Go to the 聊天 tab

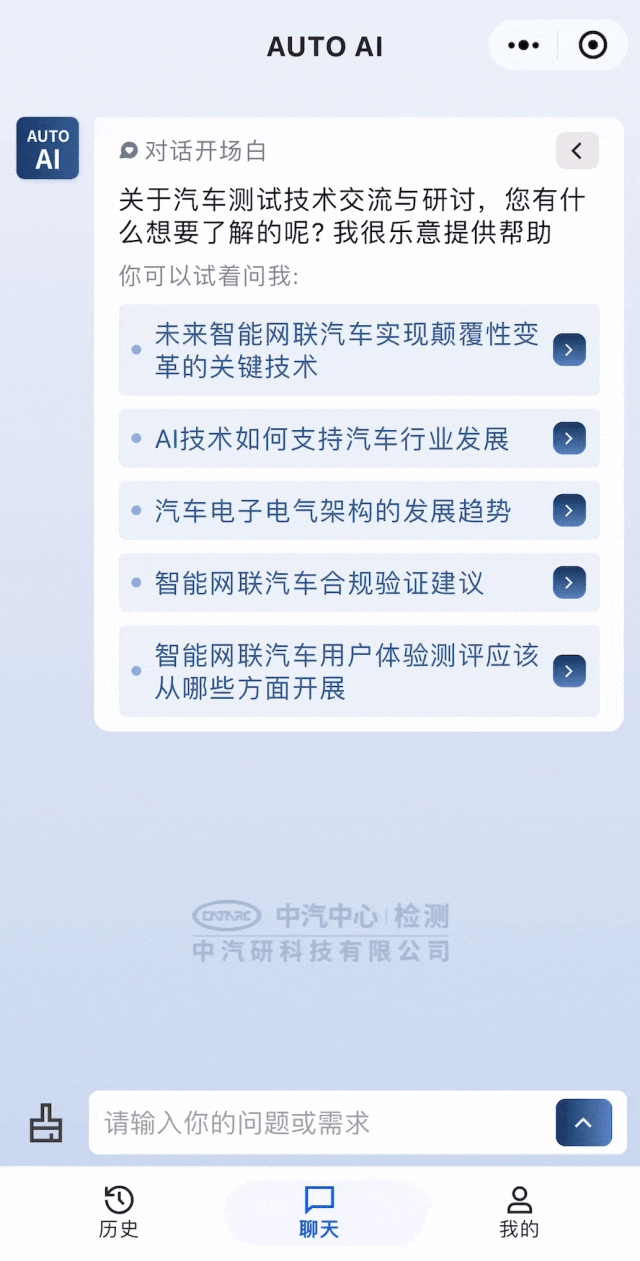point(319,1212)
